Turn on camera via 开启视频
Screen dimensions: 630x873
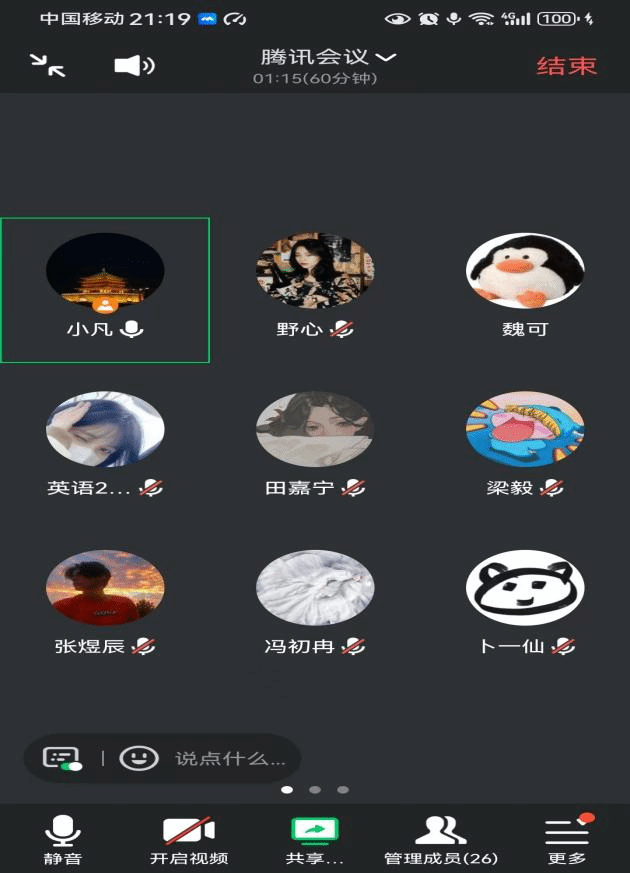[x=189, y=840]
